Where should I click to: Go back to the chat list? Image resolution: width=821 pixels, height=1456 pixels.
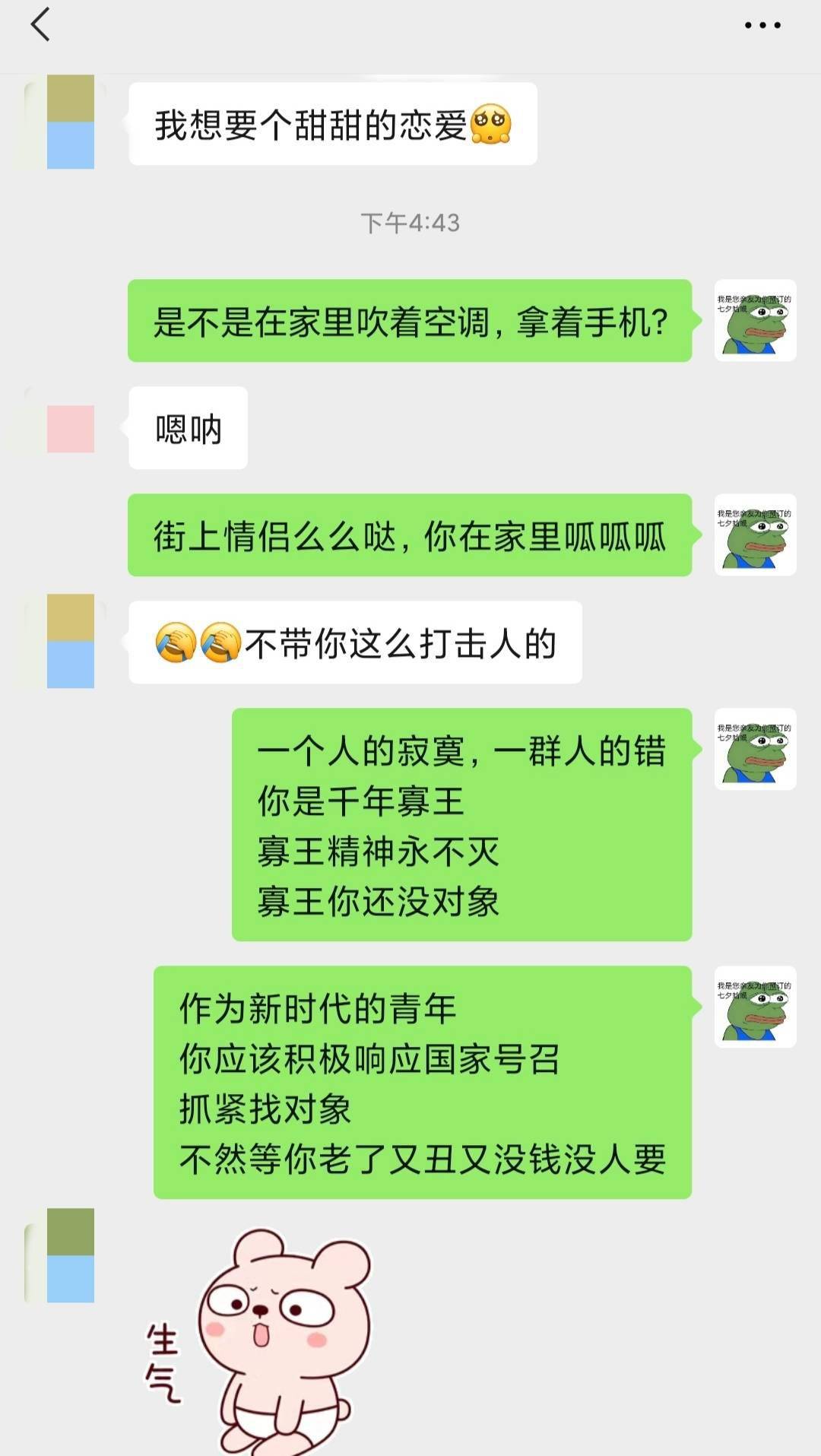[x=40, y=24]
